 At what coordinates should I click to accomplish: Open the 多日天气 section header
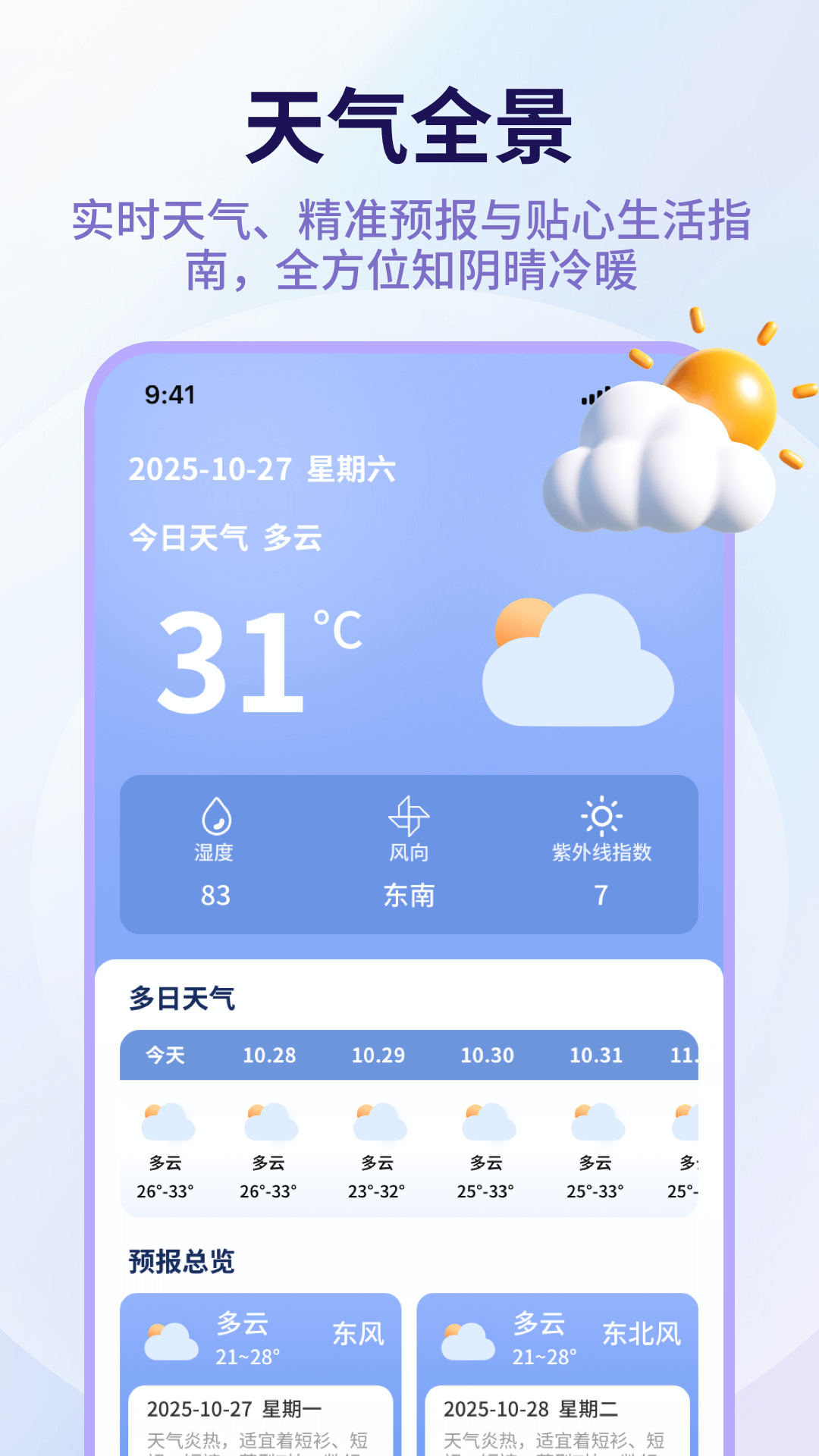(x=181, y=999)
